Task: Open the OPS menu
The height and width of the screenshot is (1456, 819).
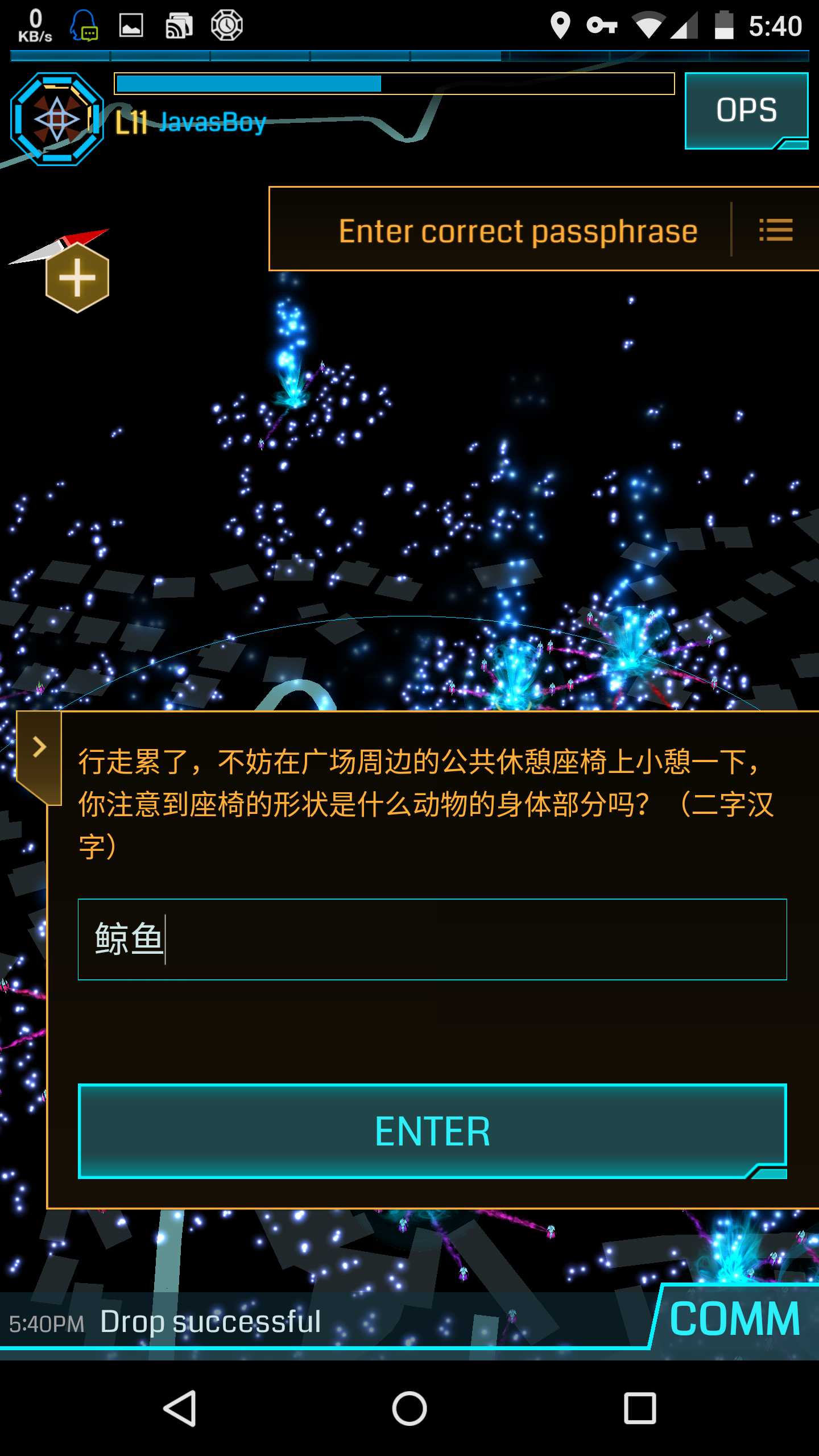Action: (746, 110)
